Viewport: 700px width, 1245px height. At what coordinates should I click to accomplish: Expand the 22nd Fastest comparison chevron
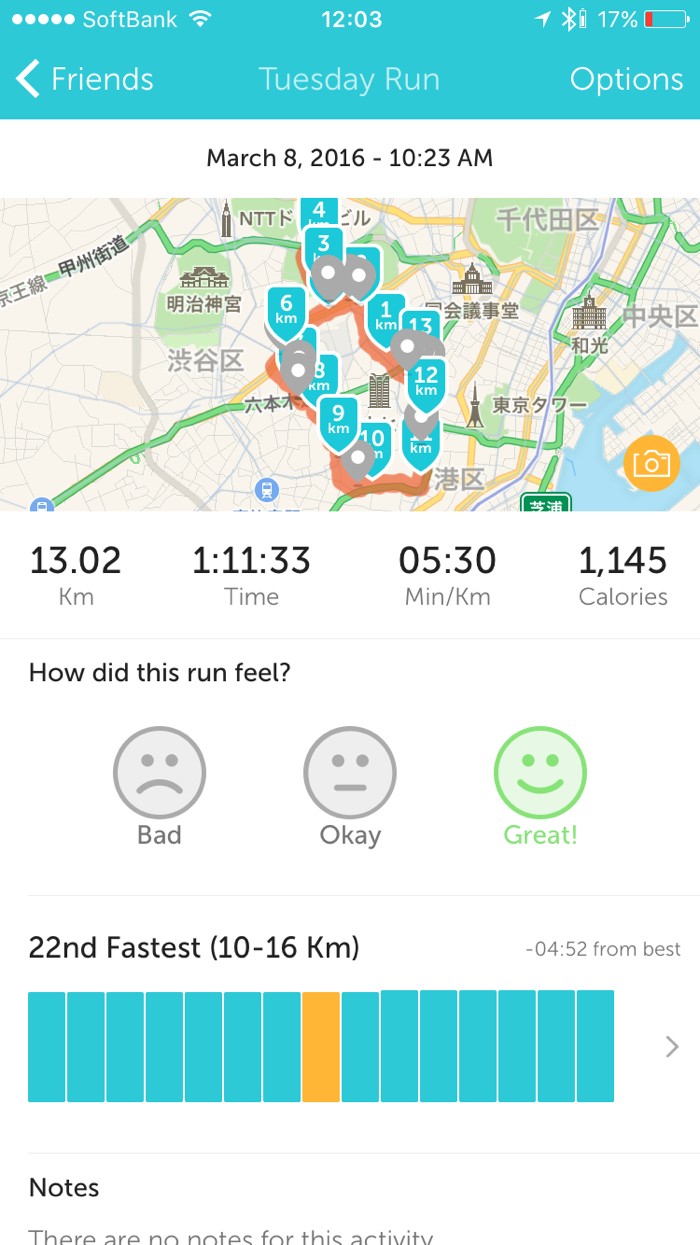(x=672, y=1046)
